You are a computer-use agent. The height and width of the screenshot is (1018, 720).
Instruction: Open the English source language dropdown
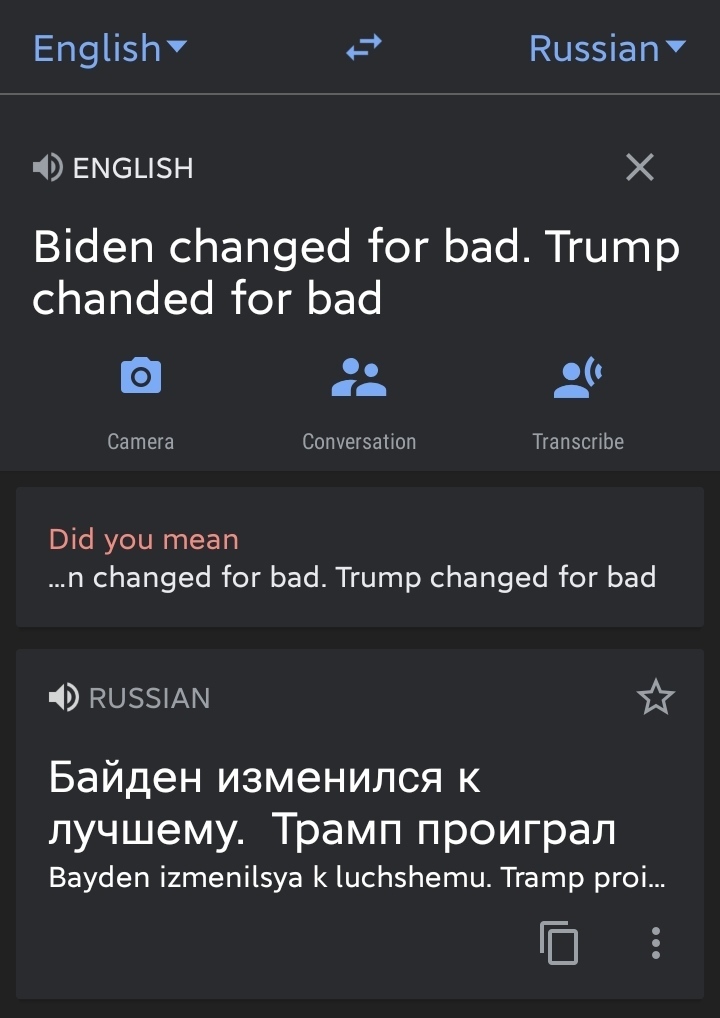click(109, 48)
